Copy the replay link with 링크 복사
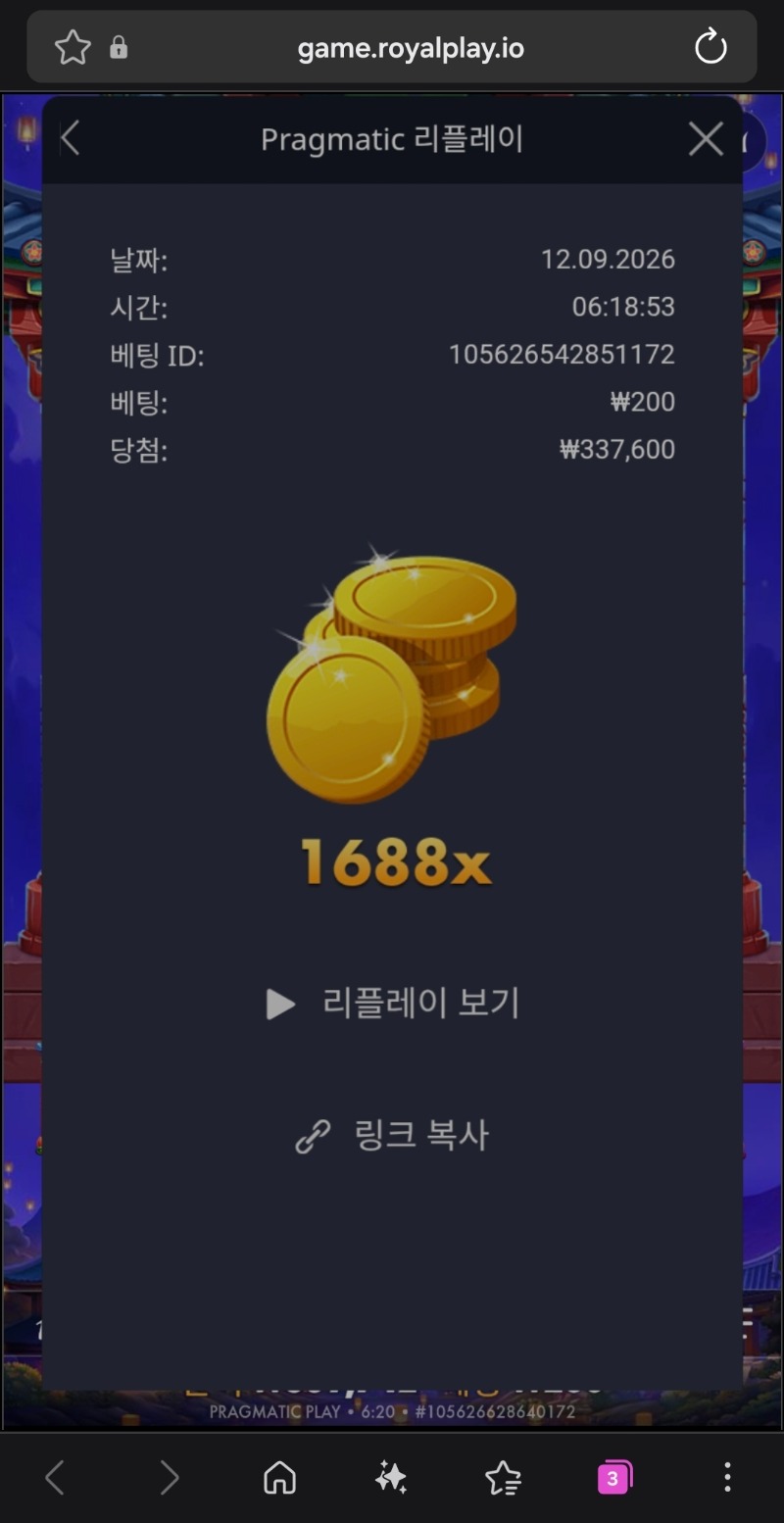Viewport: 784px width, 1523px height. point(392,1135)
